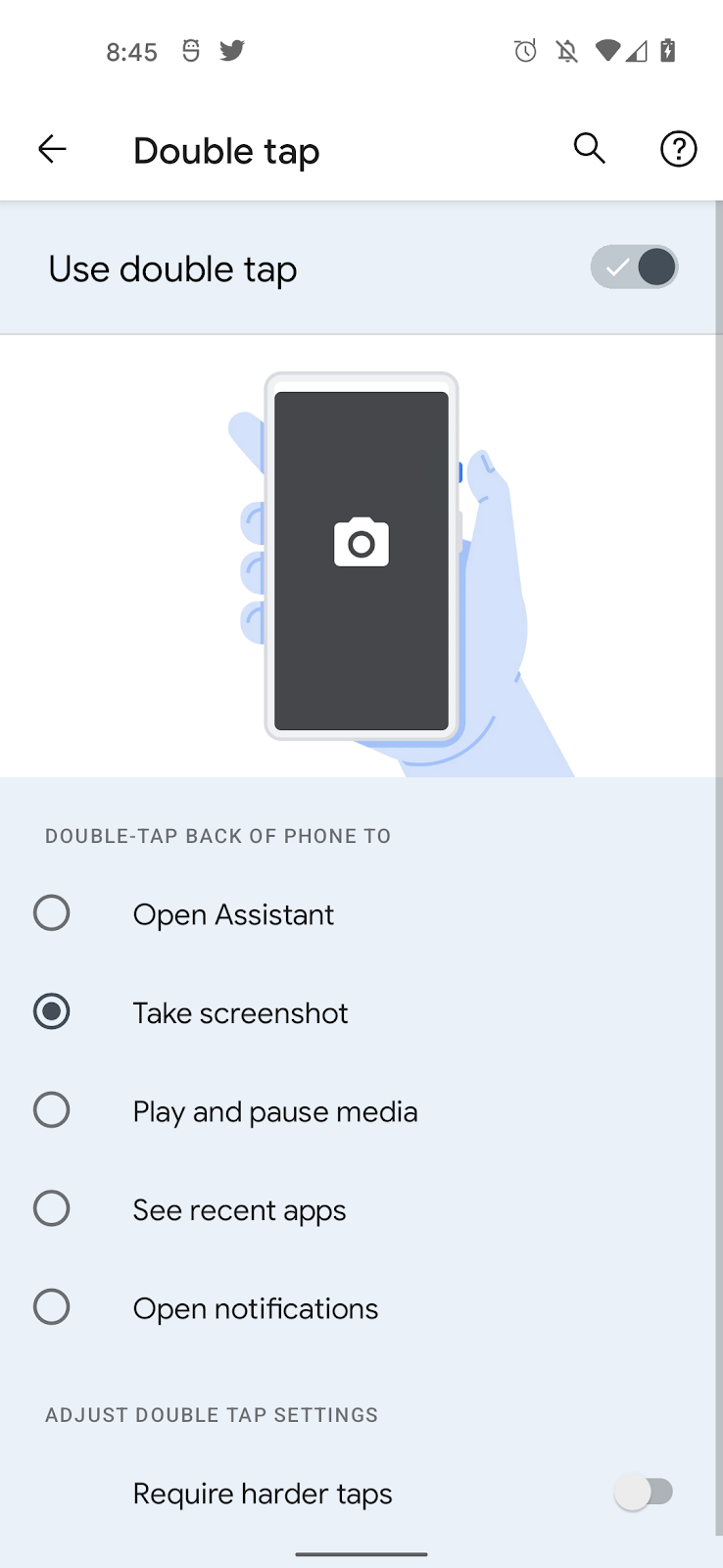Select Open notifications option
The width and height of the screenshot is (723, 1568).
click(52, 1307)
